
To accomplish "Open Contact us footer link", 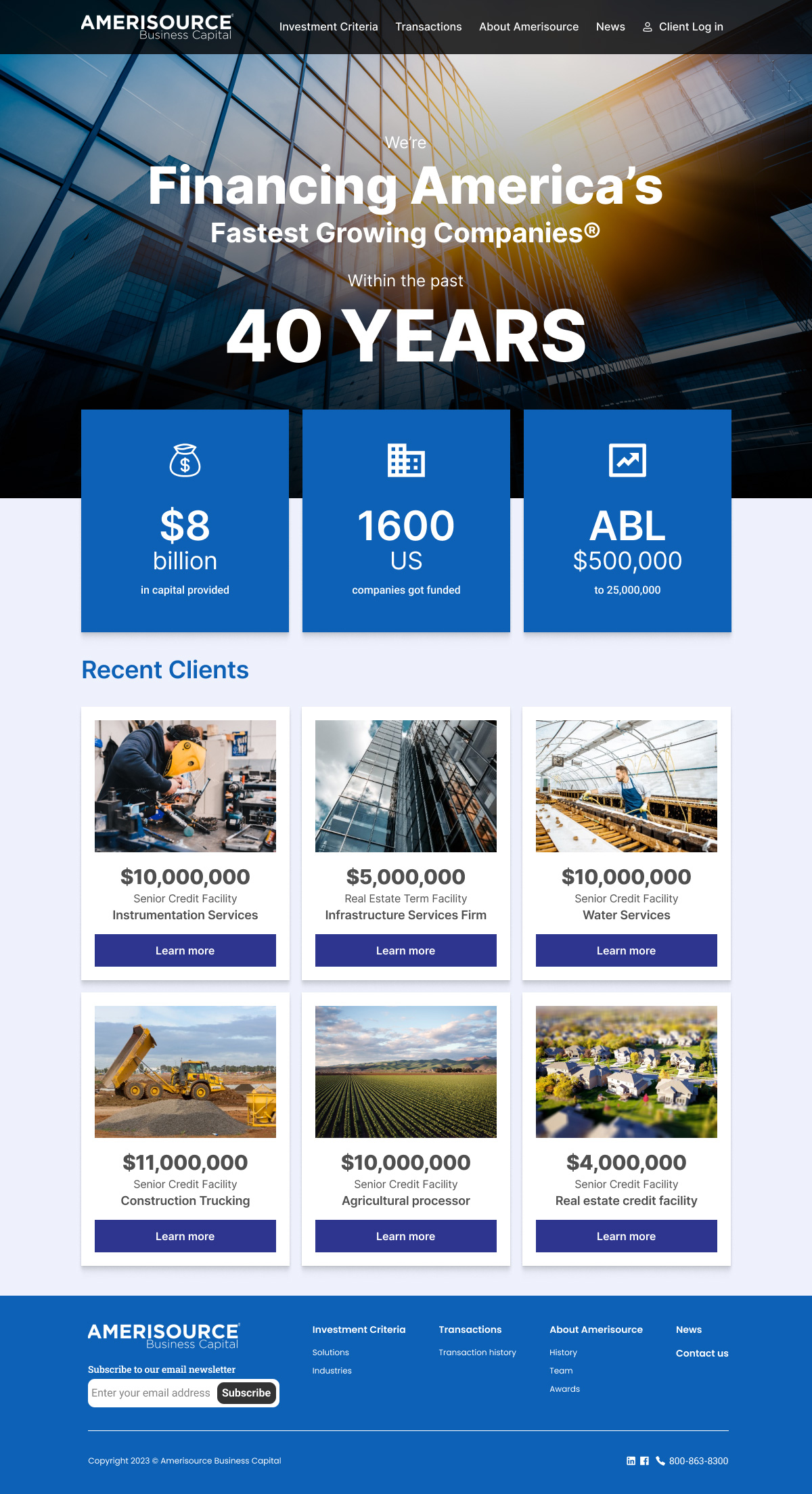I will point(702,1353).
